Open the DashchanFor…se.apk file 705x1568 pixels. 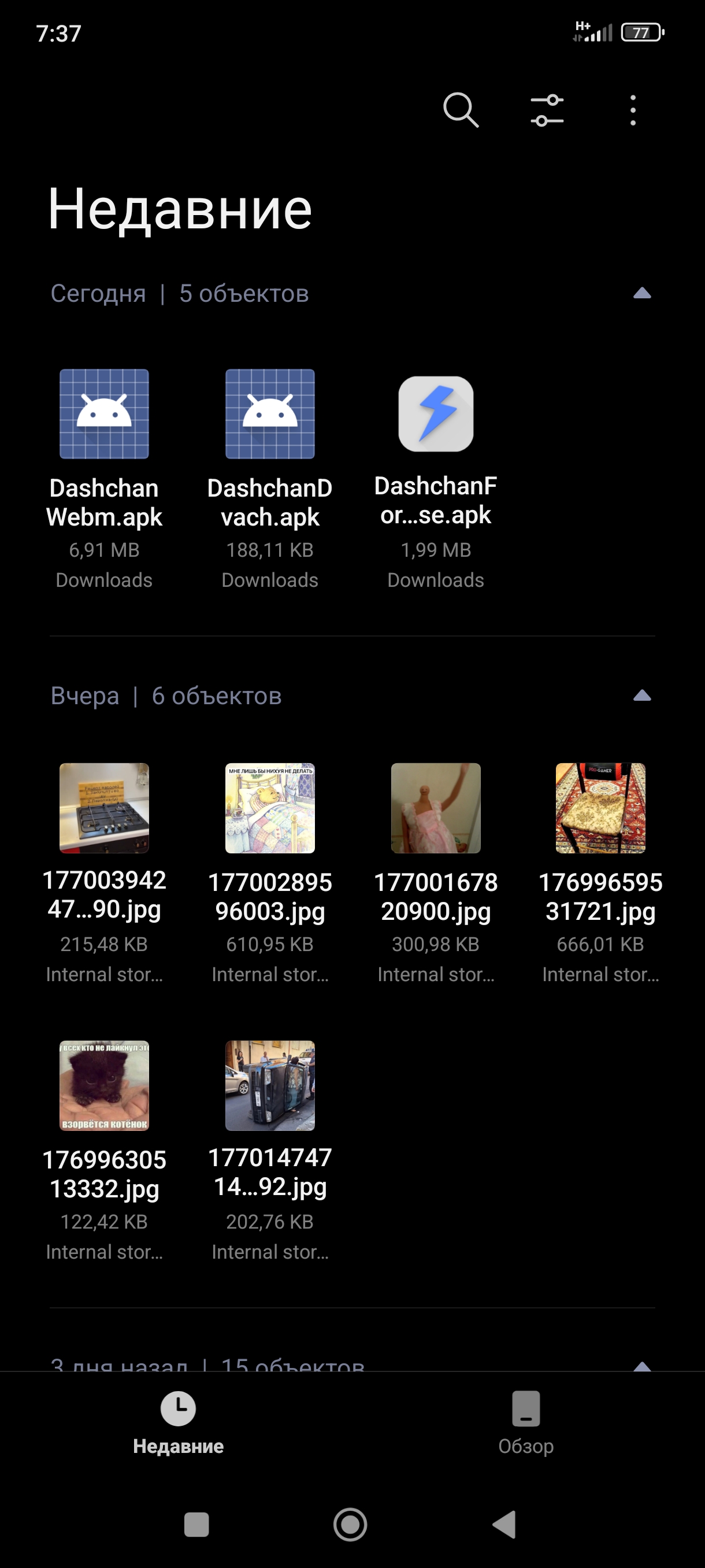(x=436, y=414)
